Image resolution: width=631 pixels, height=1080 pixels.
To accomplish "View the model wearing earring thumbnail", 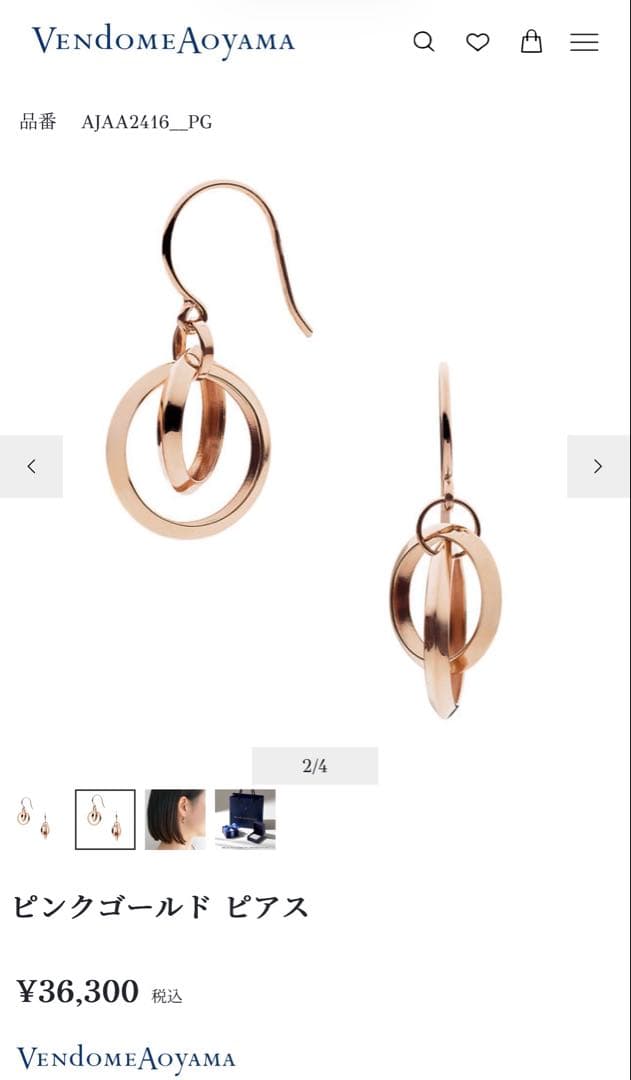I will point(175,819).
